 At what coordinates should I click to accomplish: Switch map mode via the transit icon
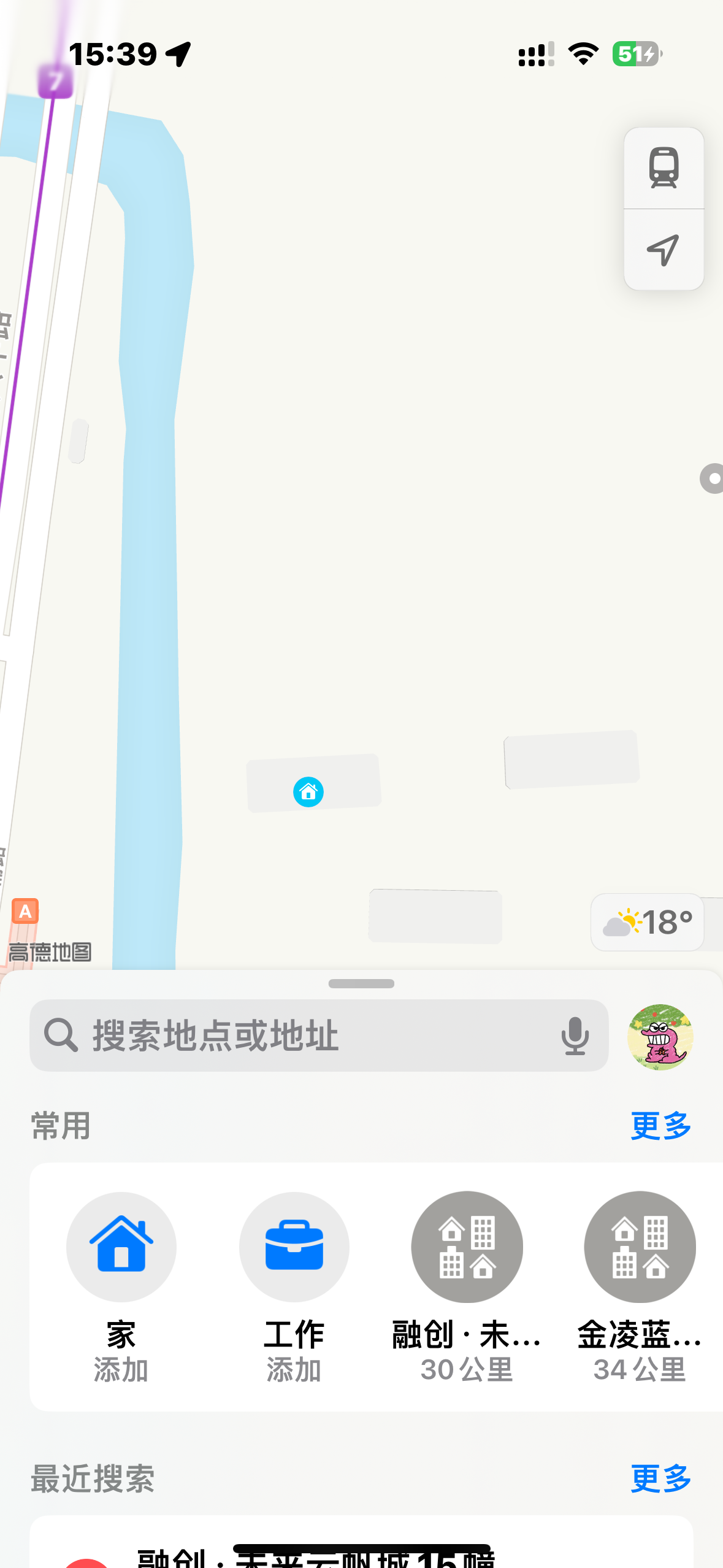pyautogui.click(x=664, y=168)
